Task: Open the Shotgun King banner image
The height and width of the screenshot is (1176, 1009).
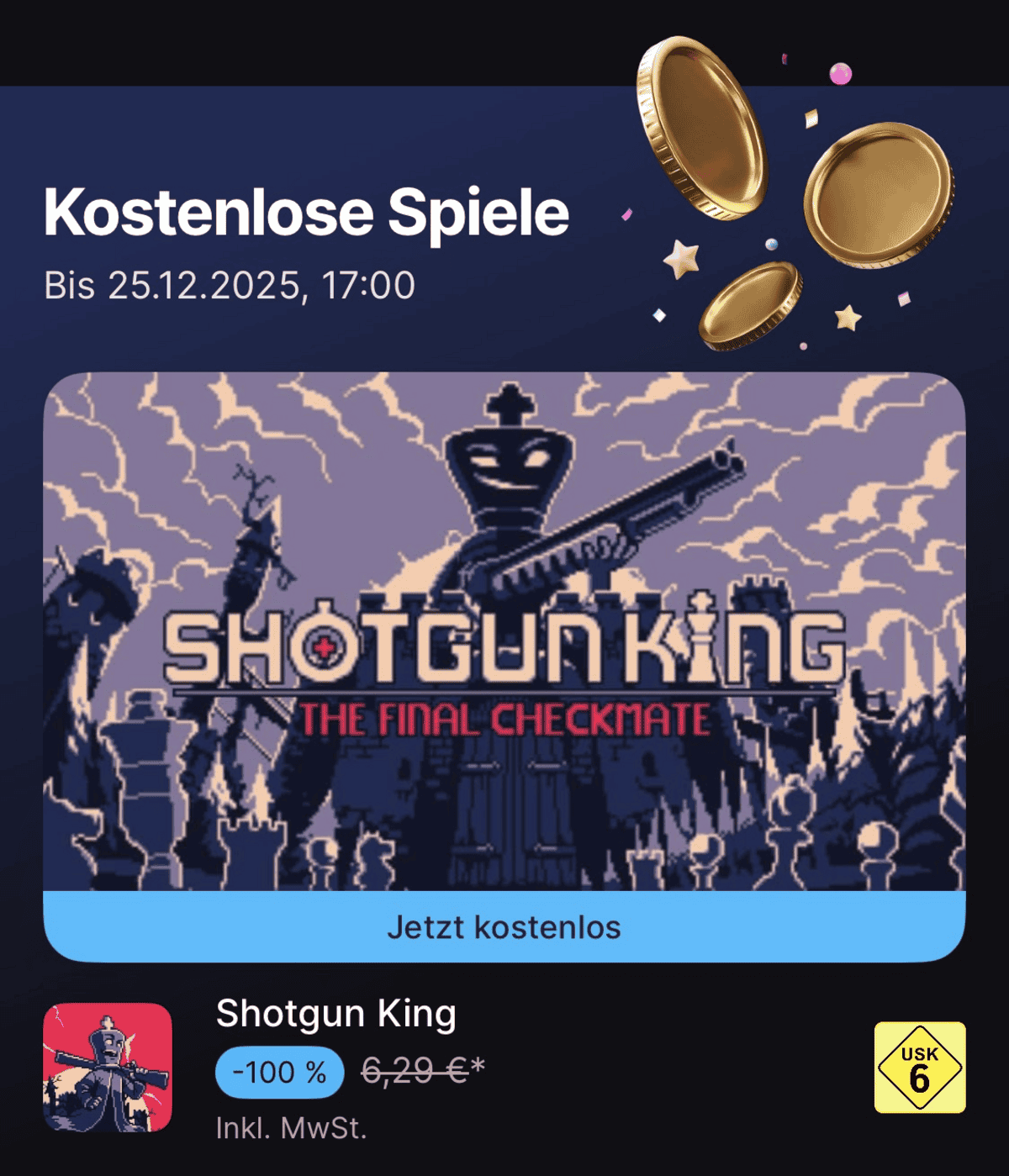Action: click(504, 630)
